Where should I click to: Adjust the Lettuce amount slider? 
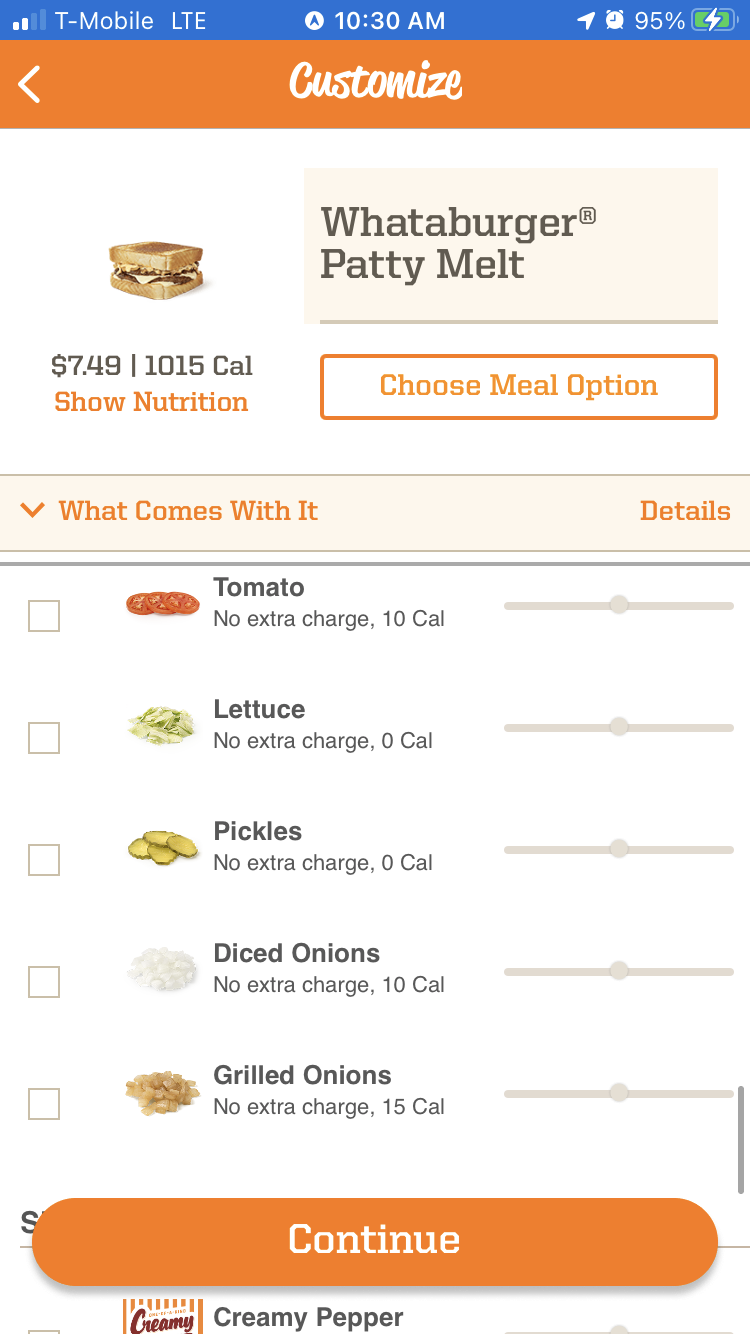point(619,727)
